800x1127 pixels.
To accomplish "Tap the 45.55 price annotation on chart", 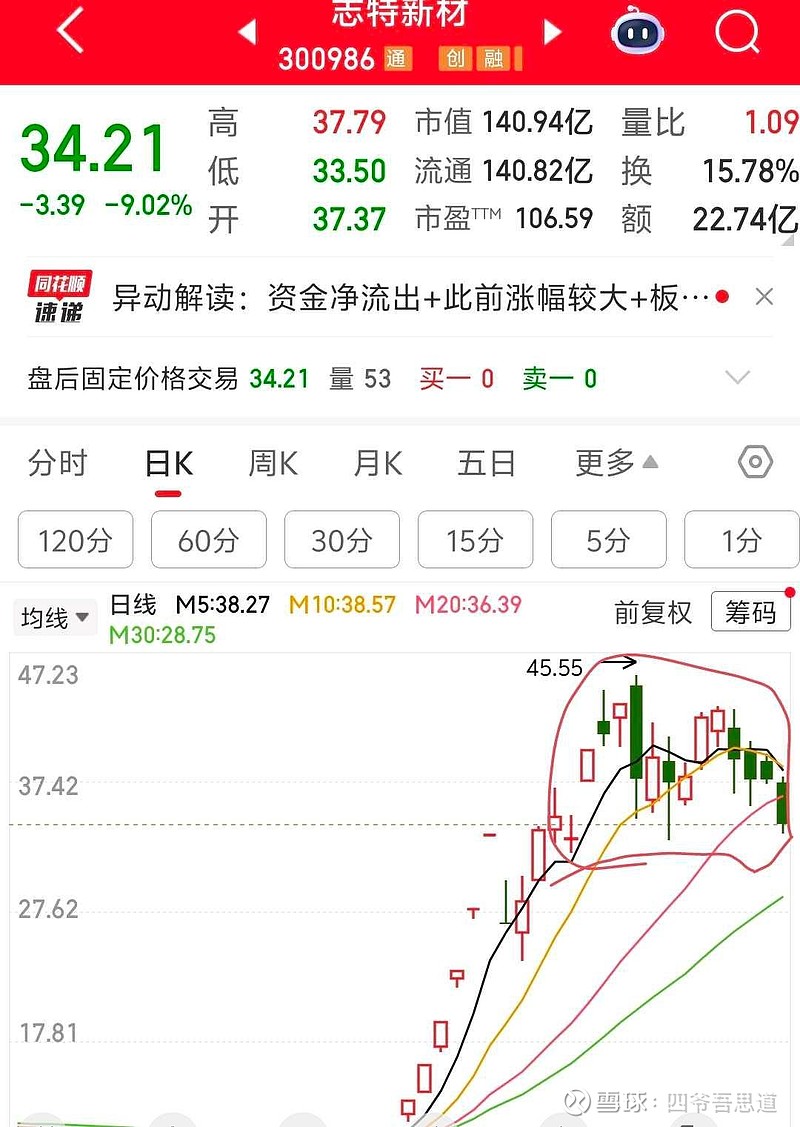I will [x=556, y=668].
